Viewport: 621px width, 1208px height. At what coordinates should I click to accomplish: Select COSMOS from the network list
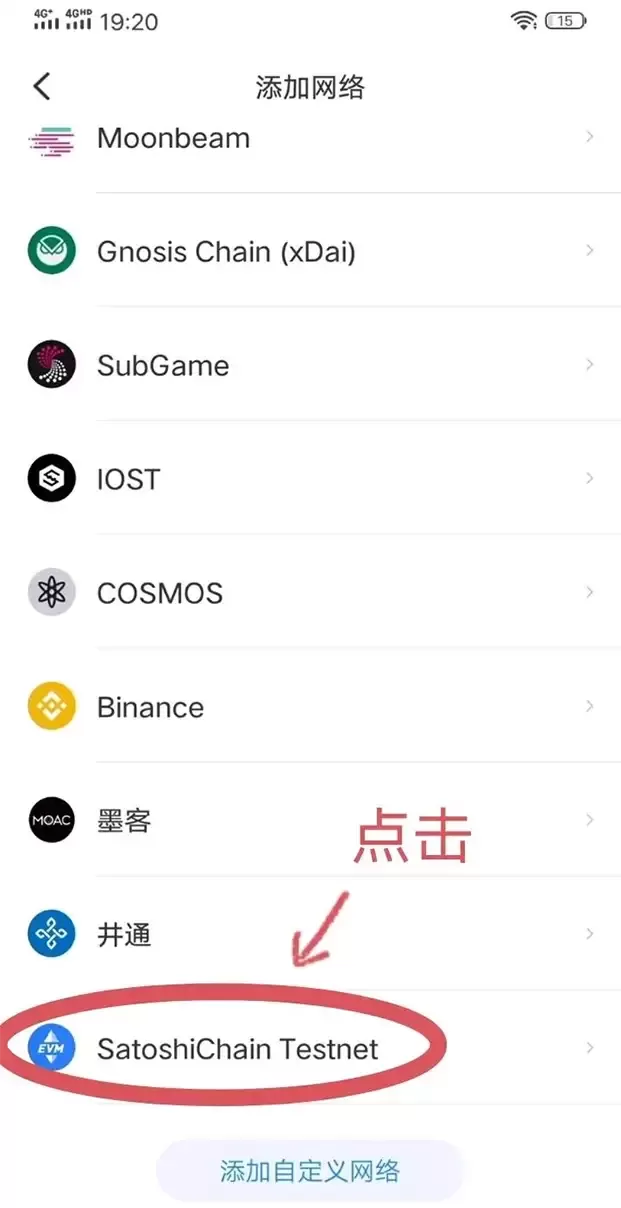pyautogui.click(x=159, y=594)
